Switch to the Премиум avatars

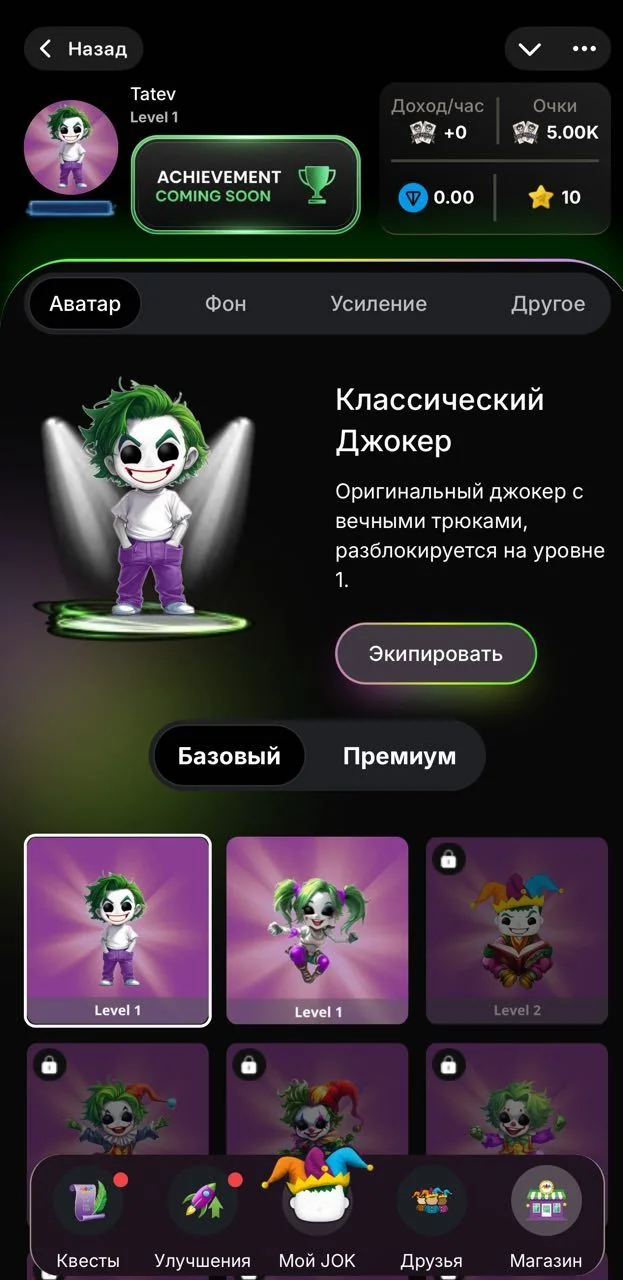(399, 756)
